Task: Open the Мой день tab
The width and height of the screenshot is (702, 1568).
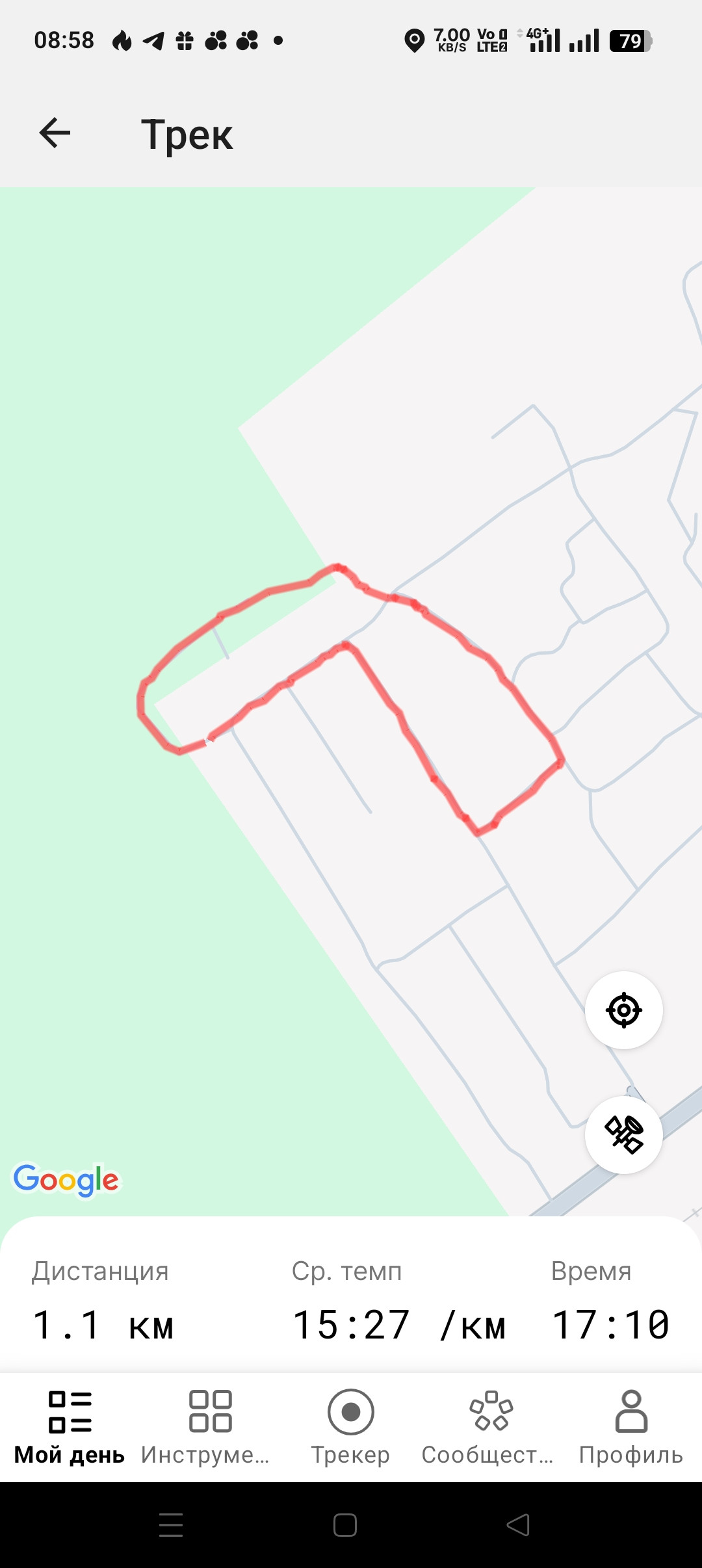Action: [x=70, y=1428]
